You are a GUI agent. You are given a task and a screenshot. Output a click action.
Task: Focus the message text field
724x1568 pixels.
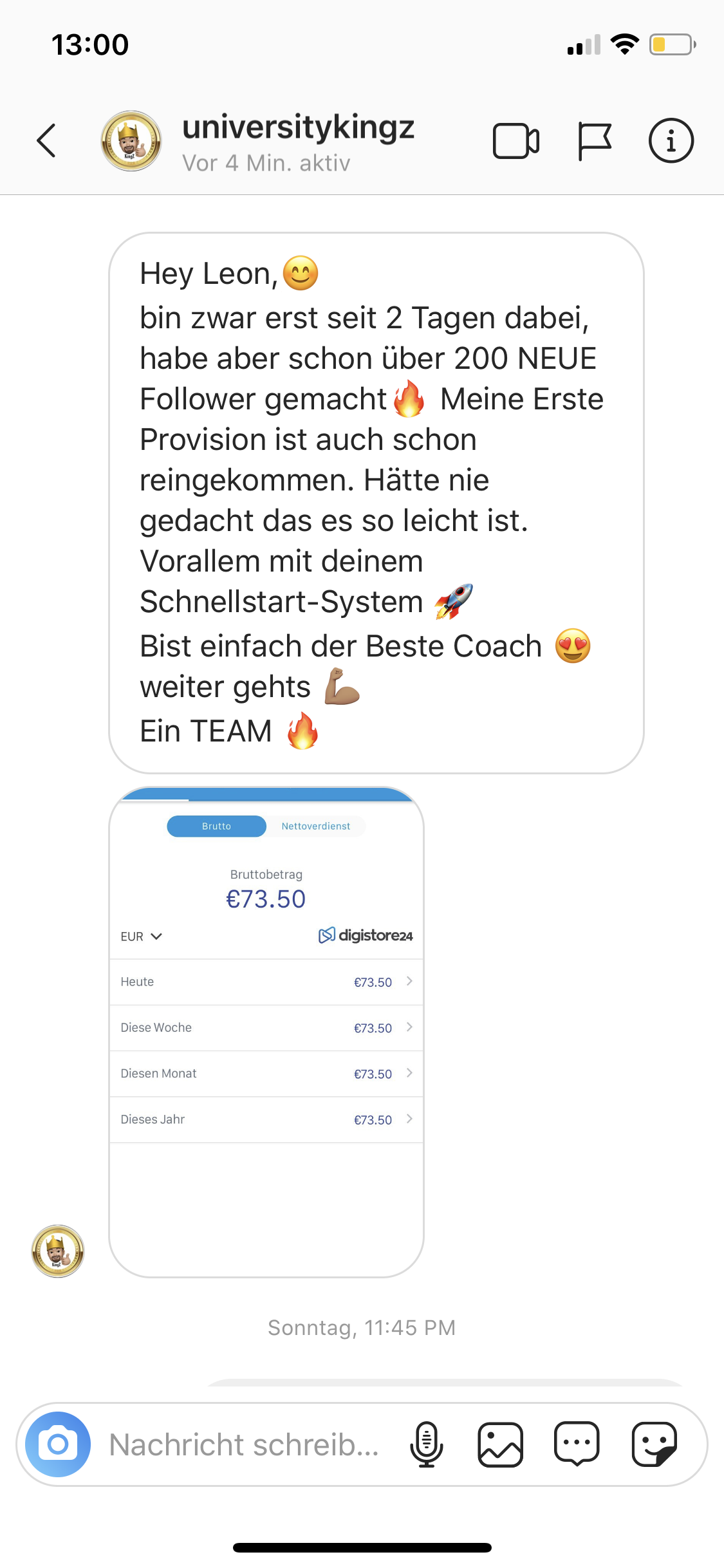245,1444
